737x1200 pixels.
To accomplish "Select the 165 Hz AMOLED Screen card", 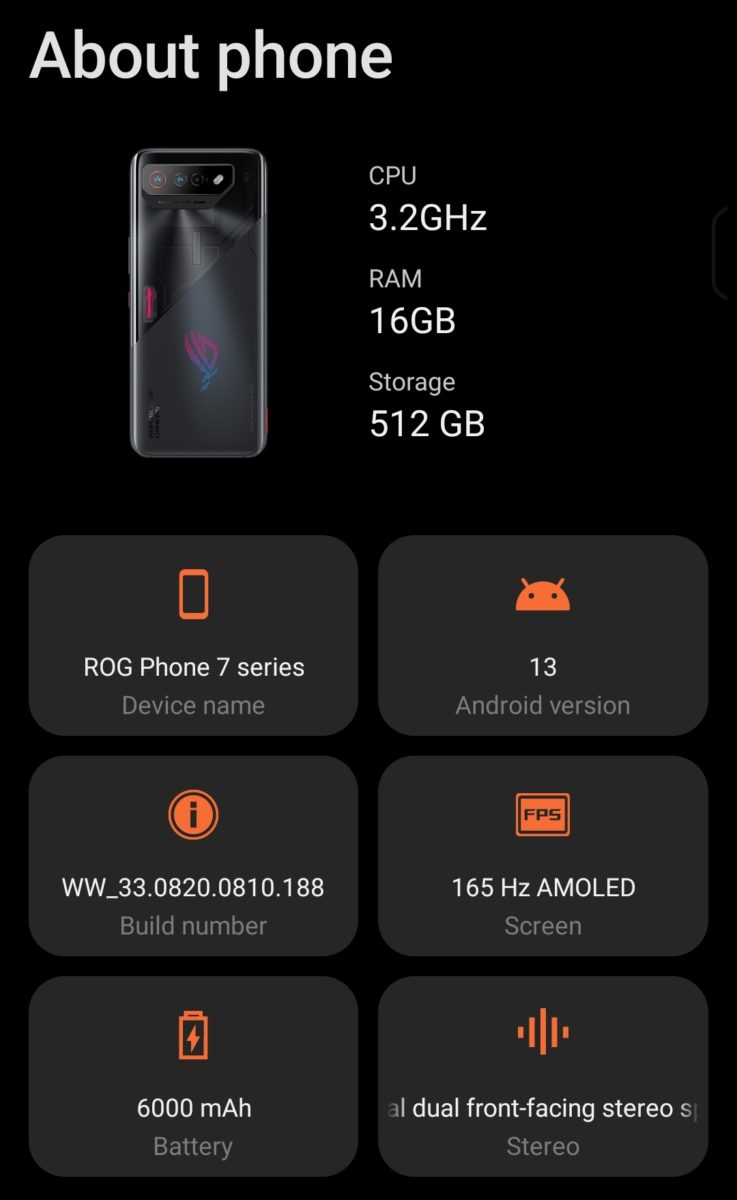I will point(543,856).
